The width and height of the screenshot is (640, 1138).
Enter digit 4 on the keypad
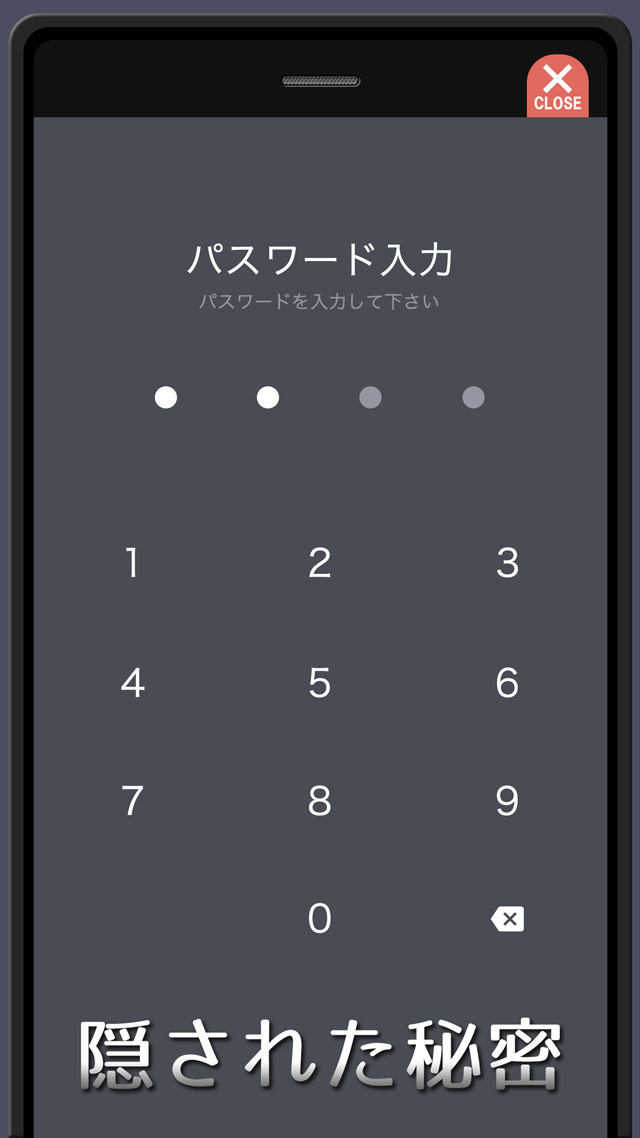132,684
